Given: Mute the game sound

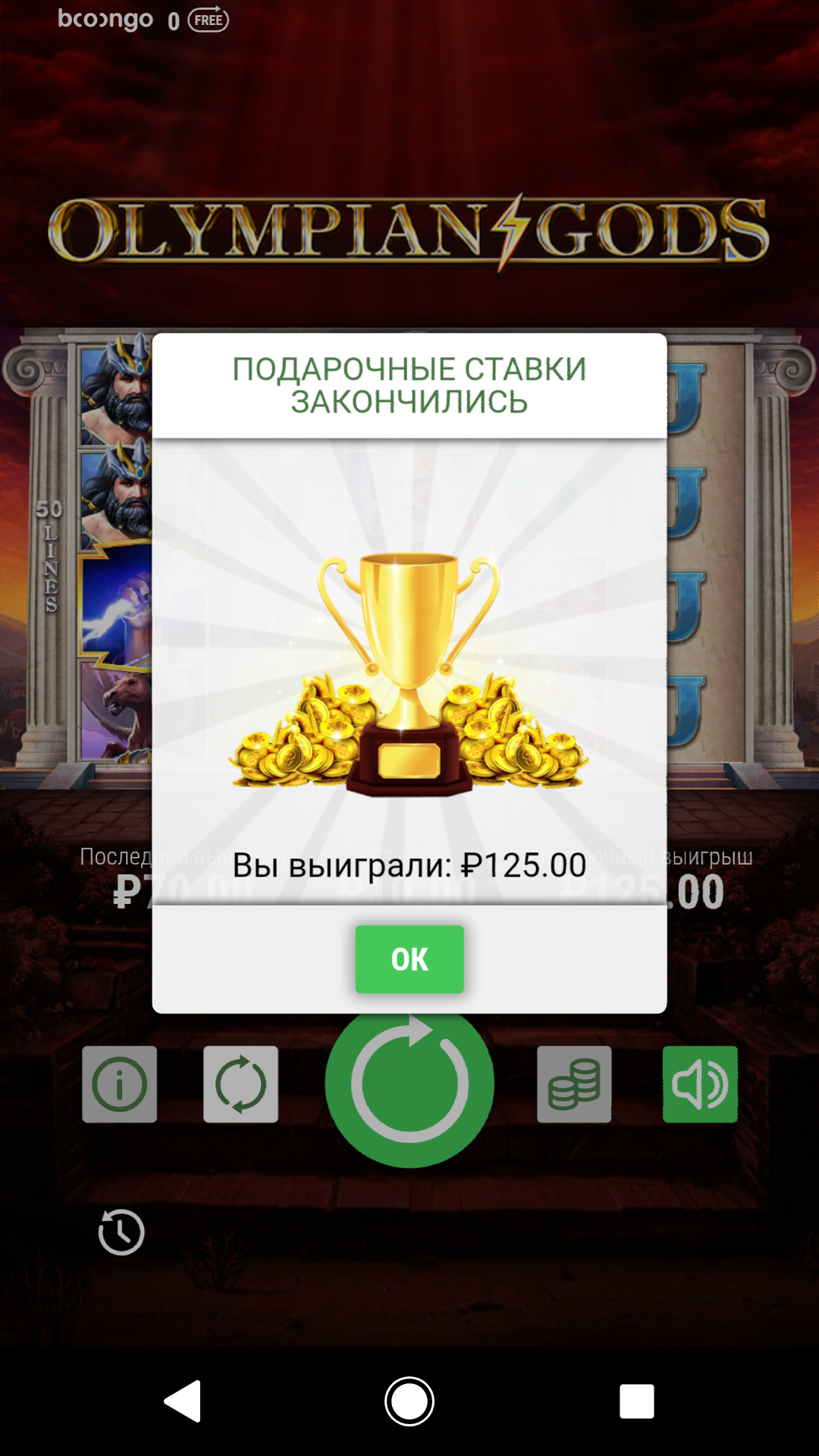Looking at the screenshot, I should click(x=700, y=1084).
